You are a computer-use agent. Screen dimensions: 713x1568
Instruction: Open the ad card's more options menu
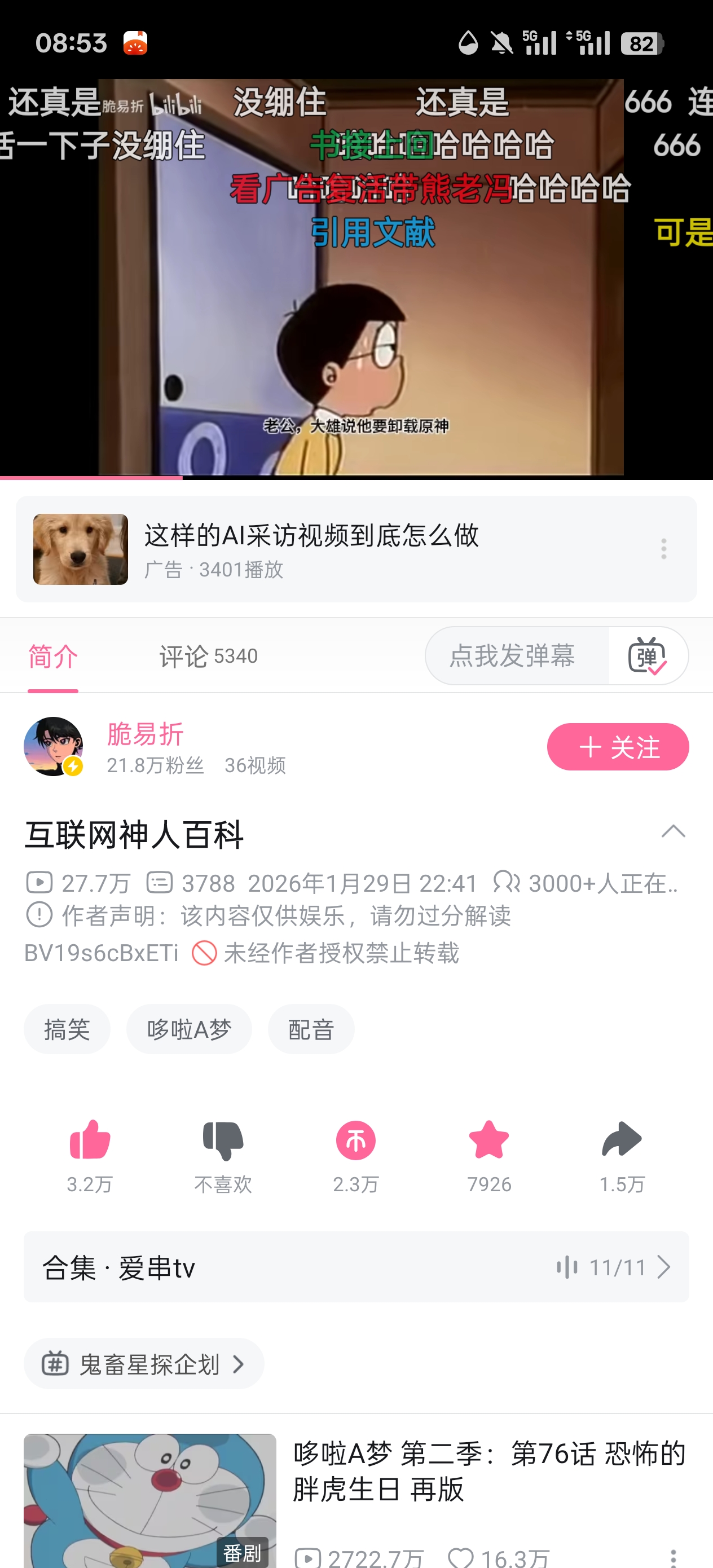[x=663, y=548]
